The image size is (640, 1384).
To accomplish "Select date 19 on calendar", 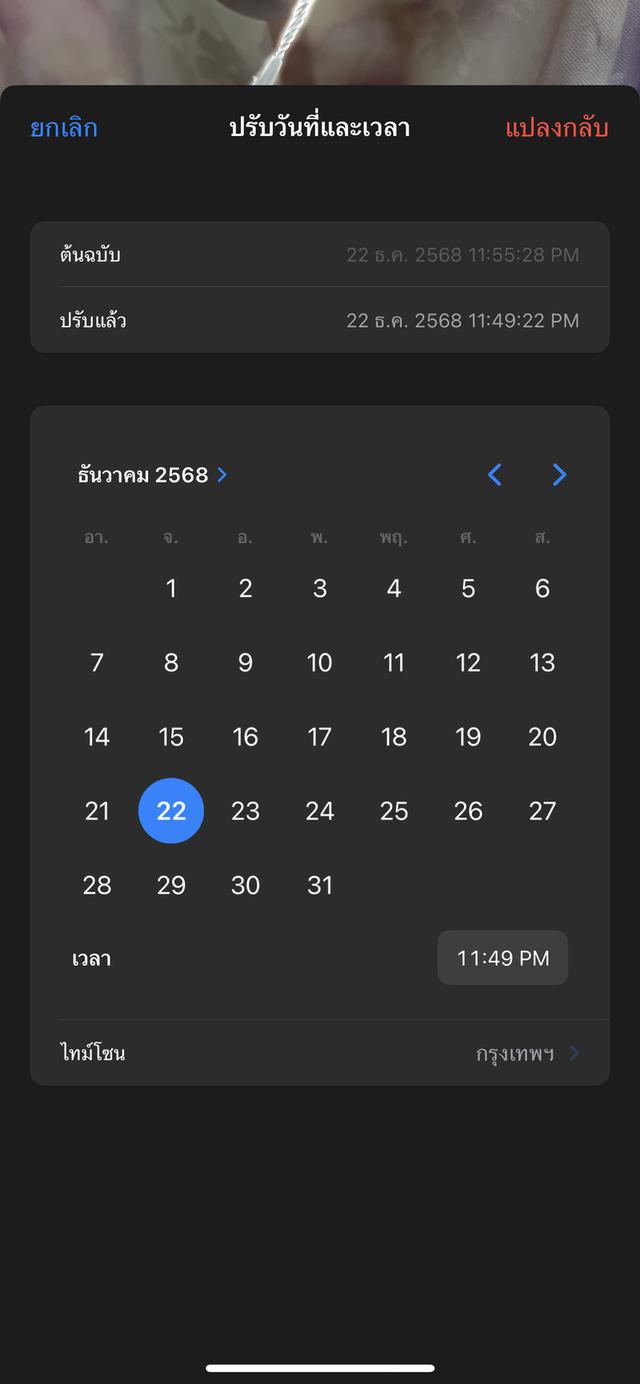I will [468, 737].
